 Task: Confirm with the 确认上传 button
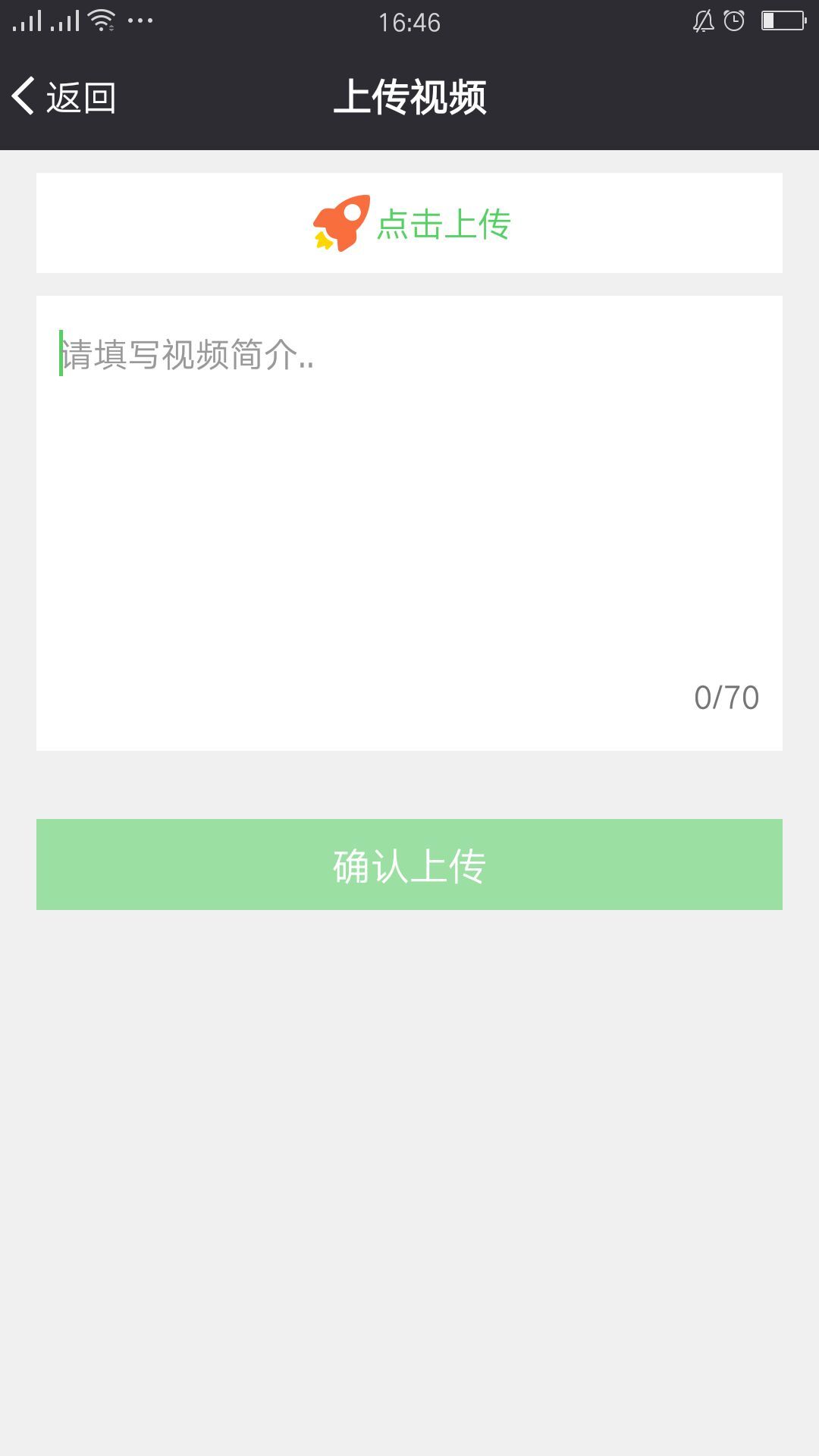coord(409,864)
